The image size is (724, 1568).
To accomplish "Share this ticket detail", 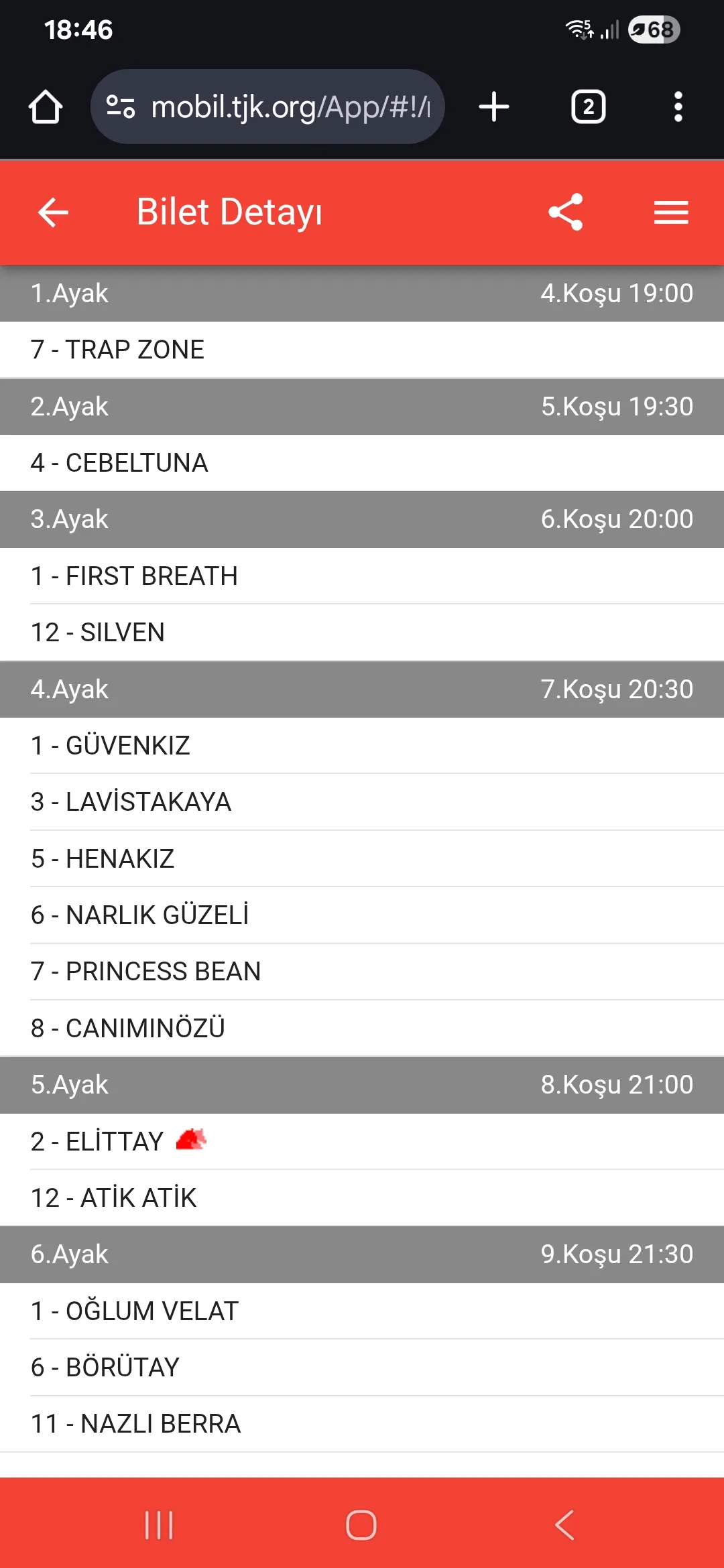I will pyautogui.click(x=565, y=213).
